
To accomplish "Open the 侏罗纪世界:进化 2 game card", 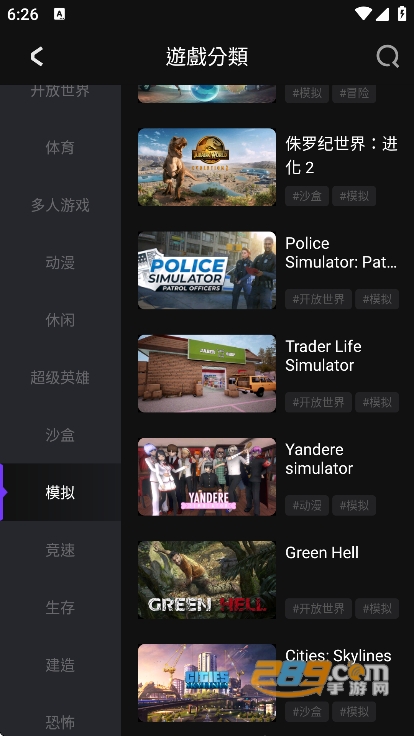I will coord(268,167).
